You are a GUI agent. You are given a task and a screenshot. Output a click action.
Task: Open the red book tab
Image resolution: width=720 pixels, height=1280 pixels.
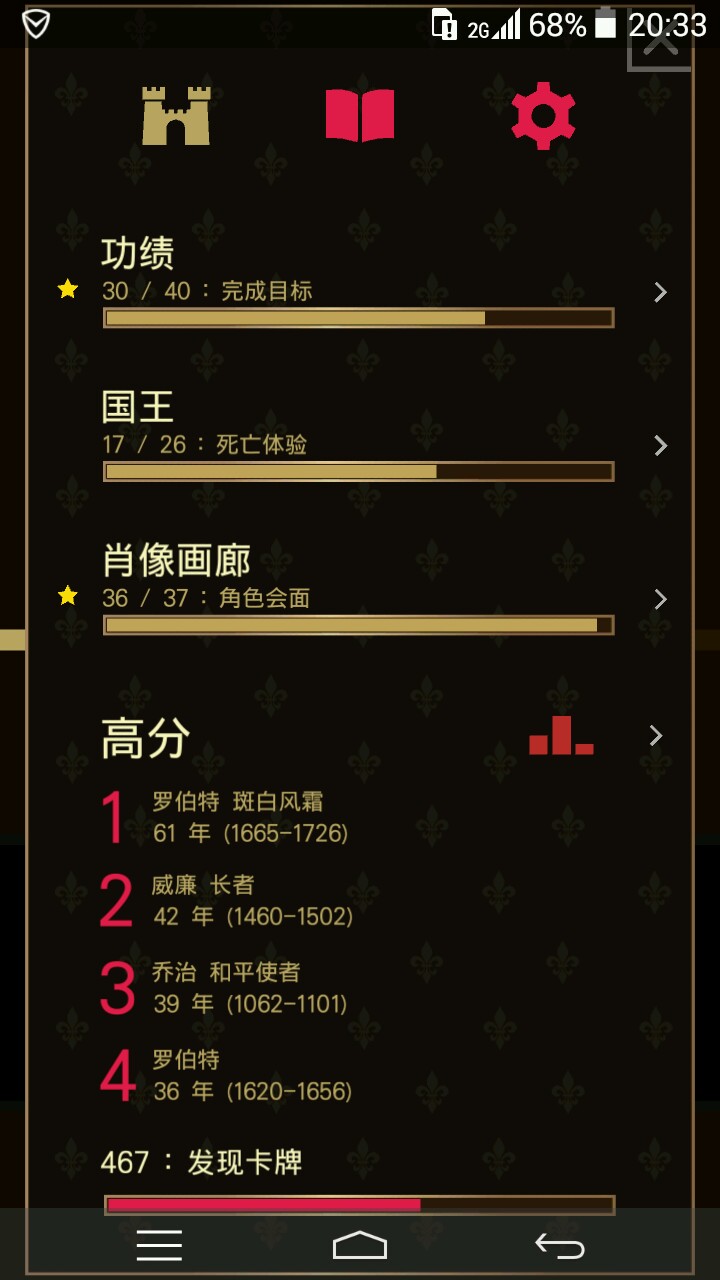(x=360, y=116)
